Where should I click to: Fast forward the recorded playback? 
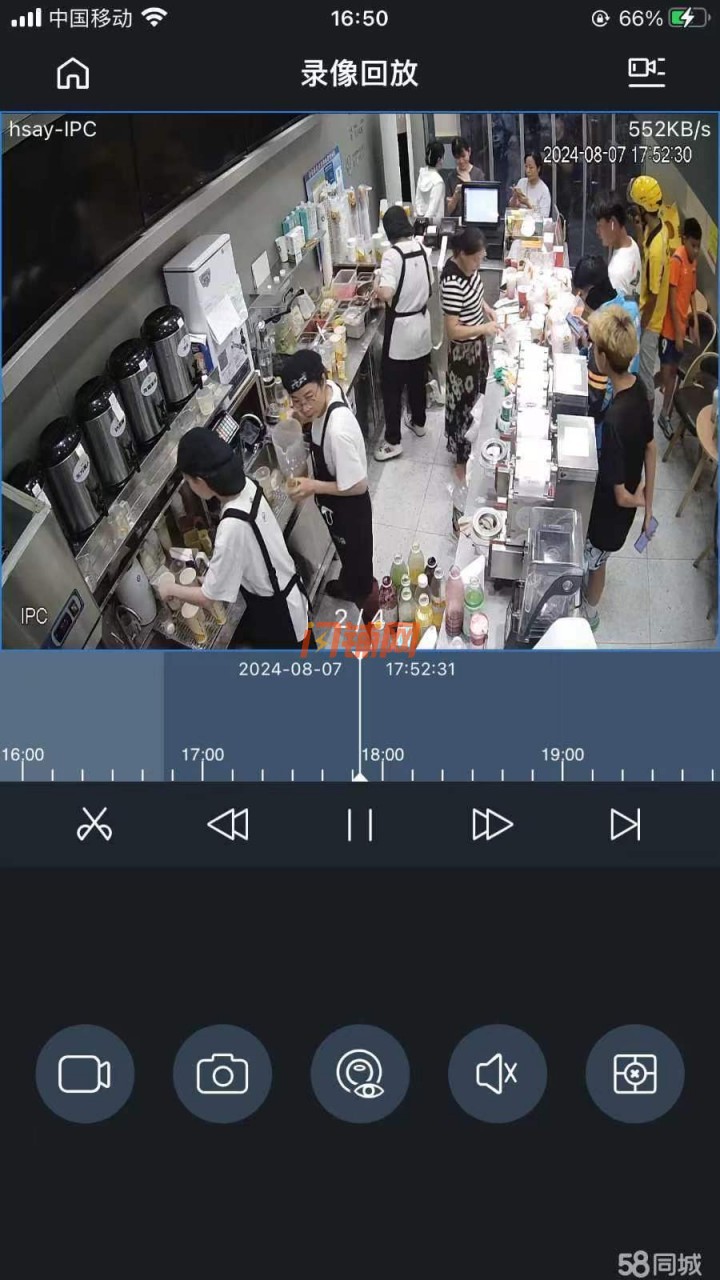[x=492, y=825]
